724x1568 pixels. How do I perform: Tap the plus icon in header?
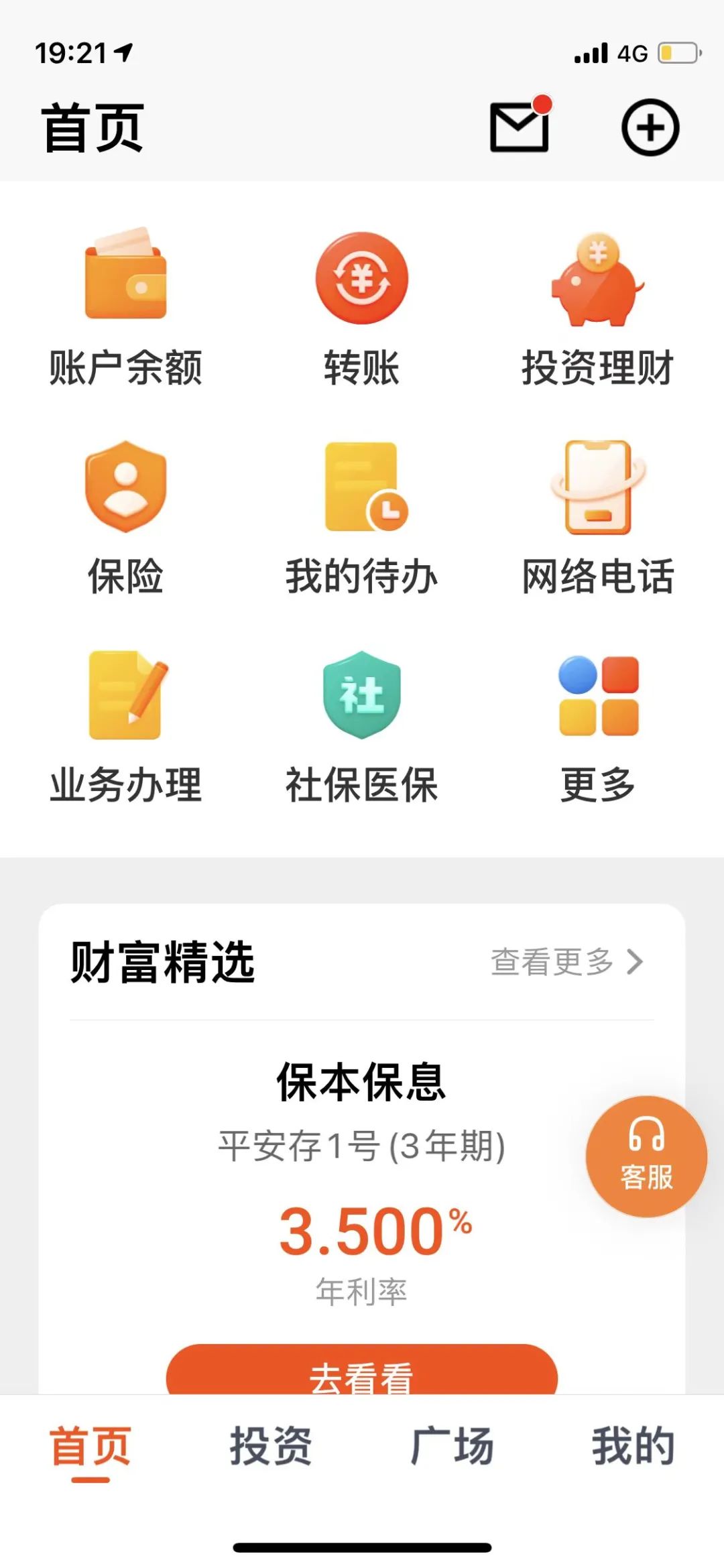[650, 127]
